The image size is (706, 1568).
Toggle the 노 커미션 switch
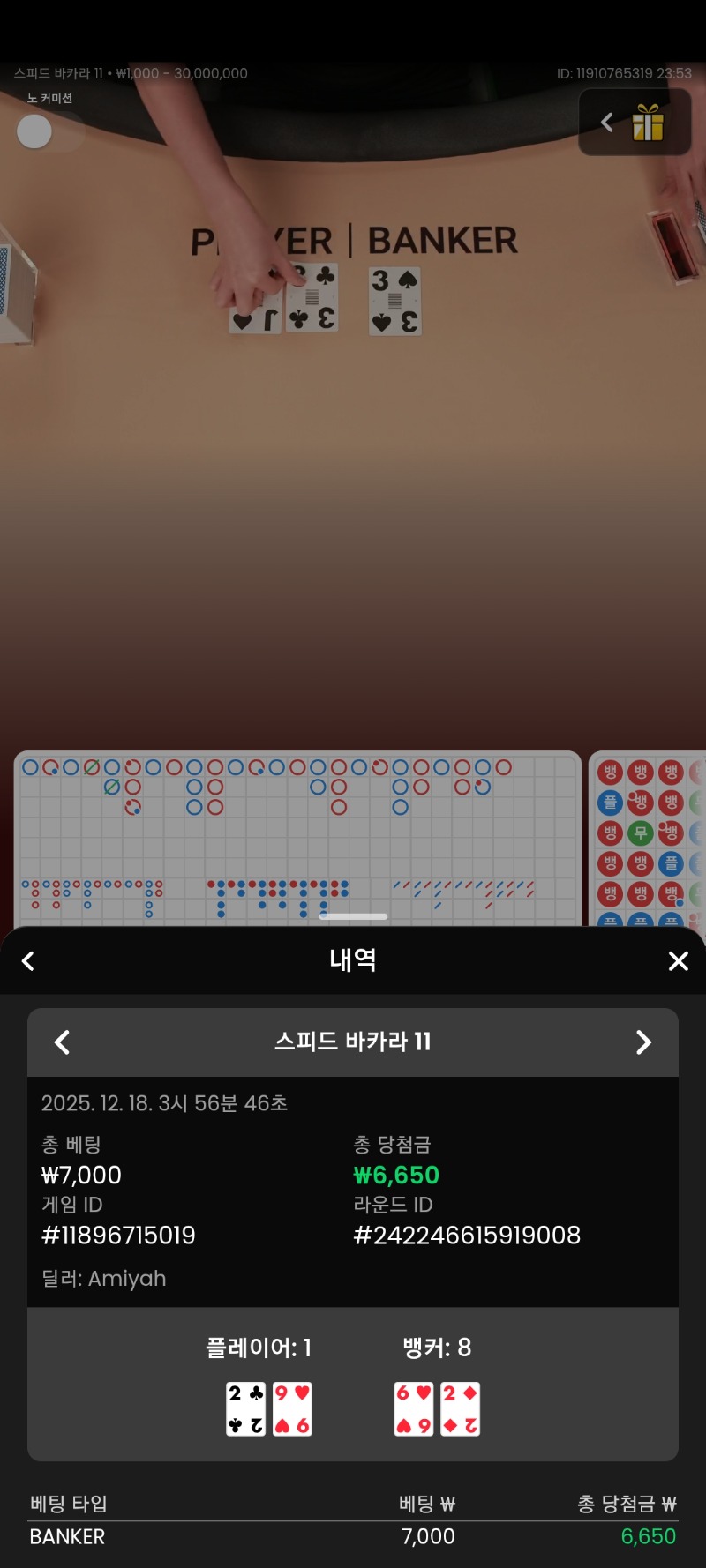(x=49, y=132)
